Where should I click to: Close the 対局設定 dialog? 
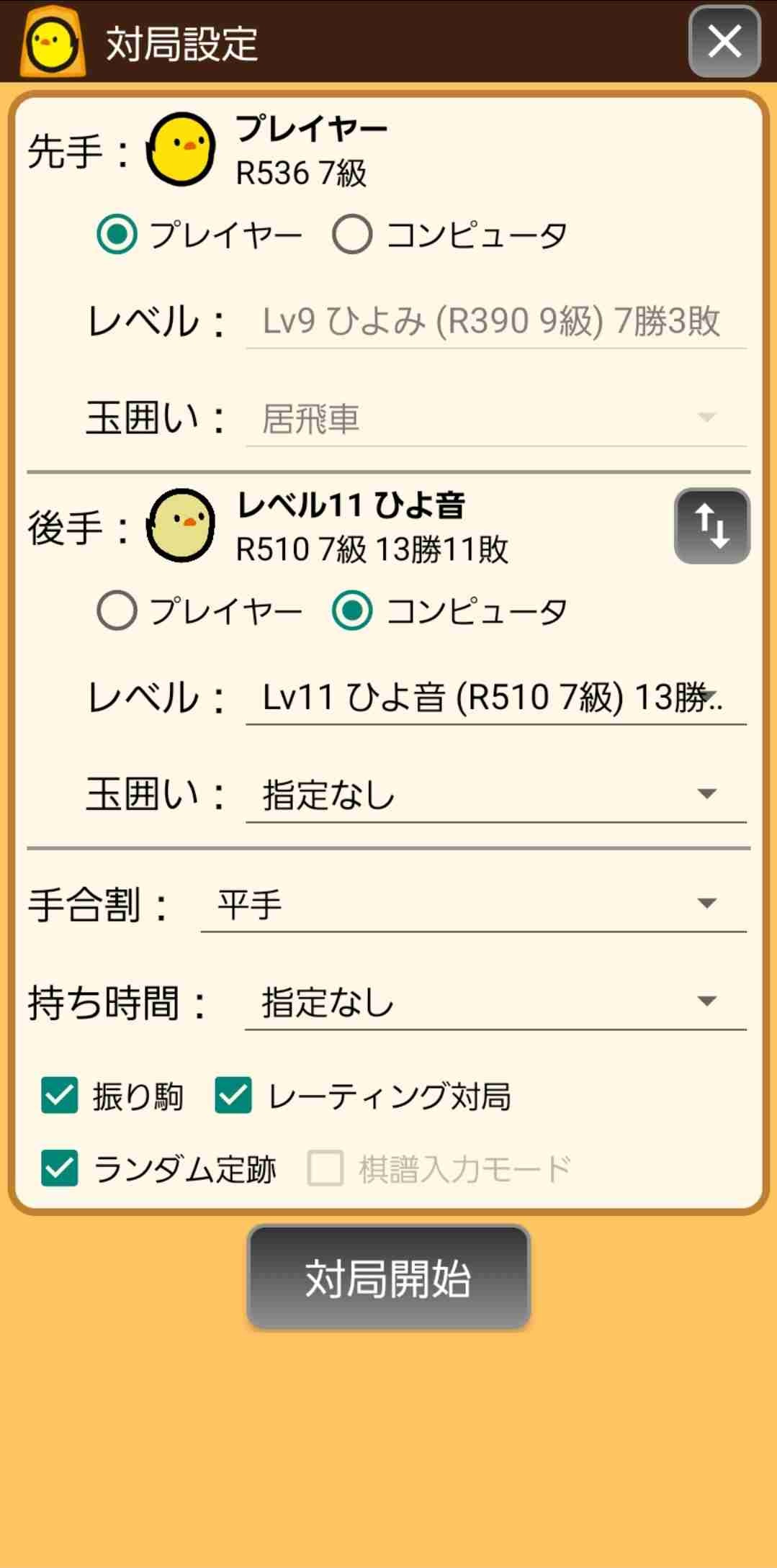(724, 41)
